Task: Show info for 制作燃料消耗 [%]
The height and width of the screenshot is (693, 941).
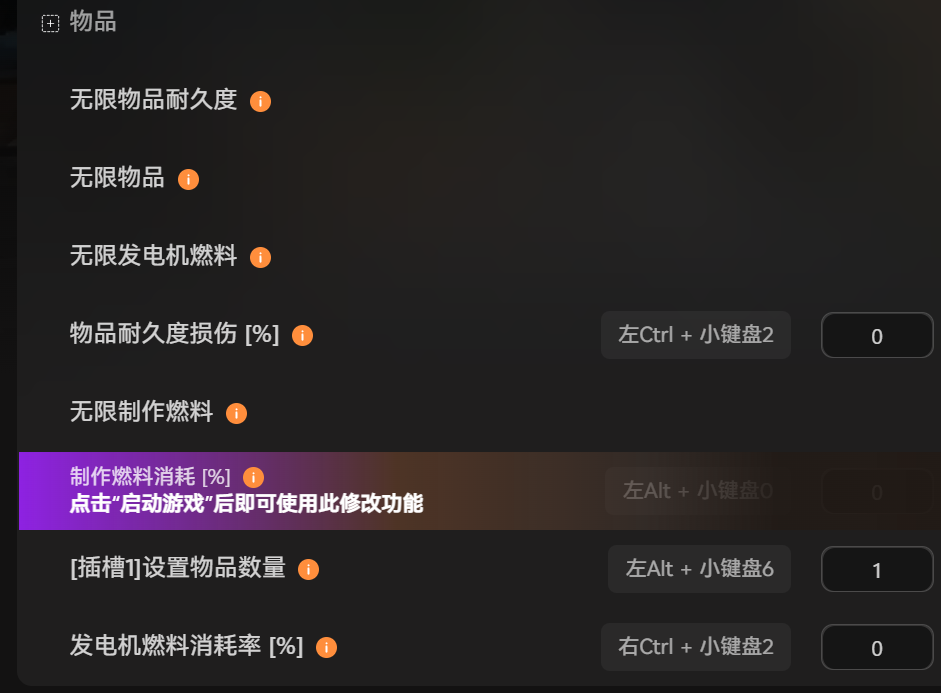Action: tap(253, 477)
